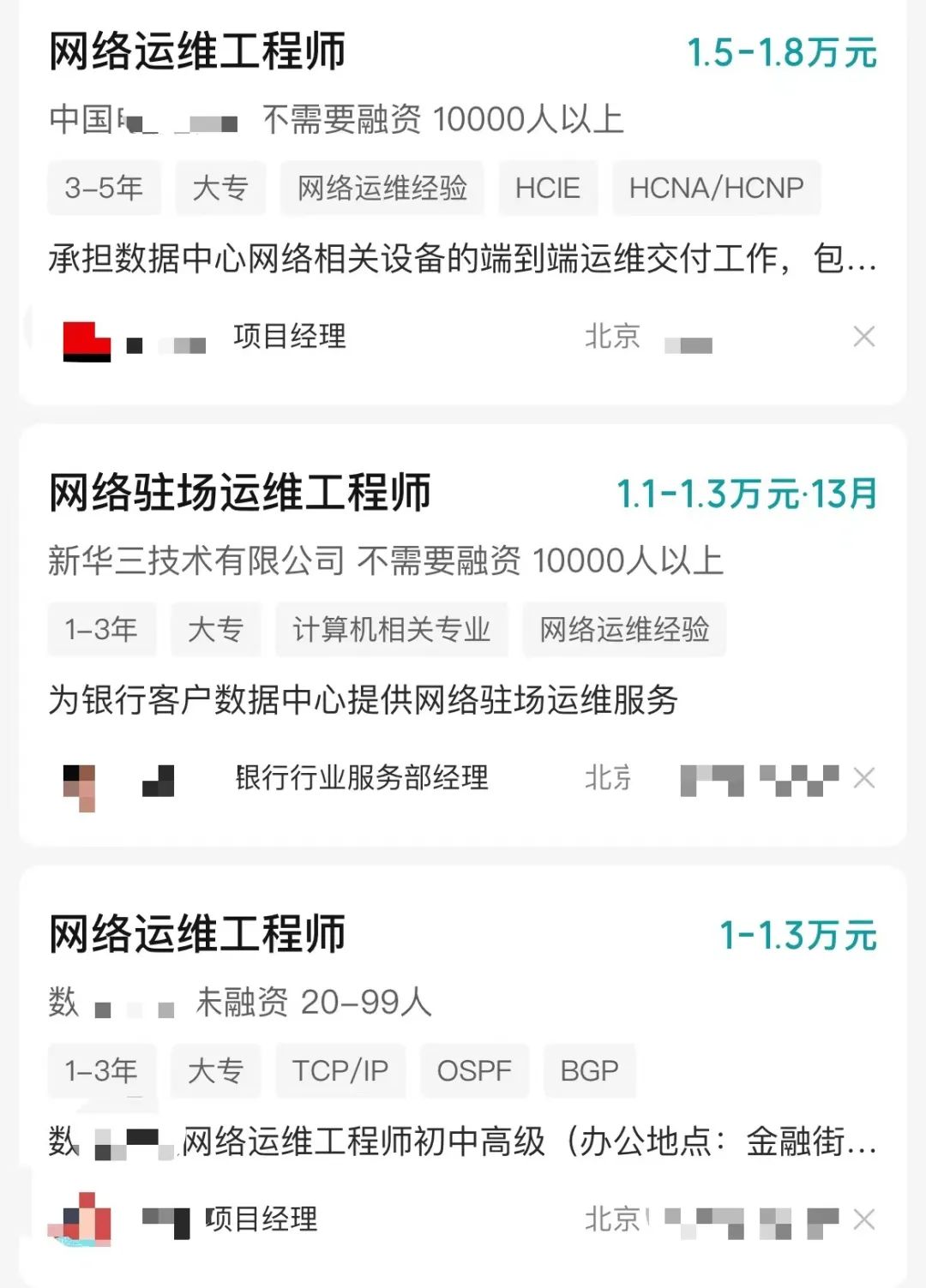Open 网络运维工程师 job paying 1.5-1.8万元
Image resolution: width=926 pixels, height=1288 pixels.
197,51
